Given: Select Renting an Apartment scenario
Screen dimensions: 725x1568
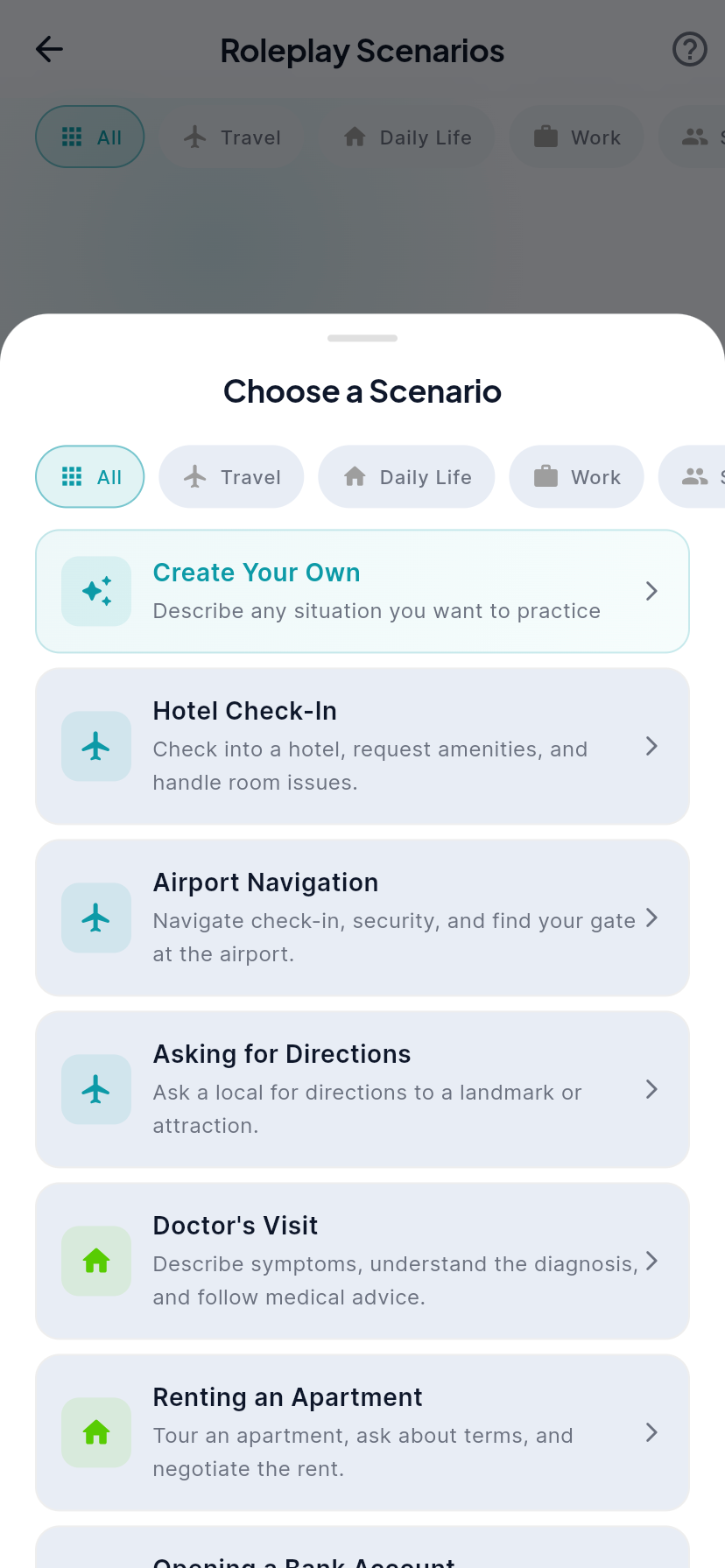Looking at the screenshot, I should coord(362,1432).
